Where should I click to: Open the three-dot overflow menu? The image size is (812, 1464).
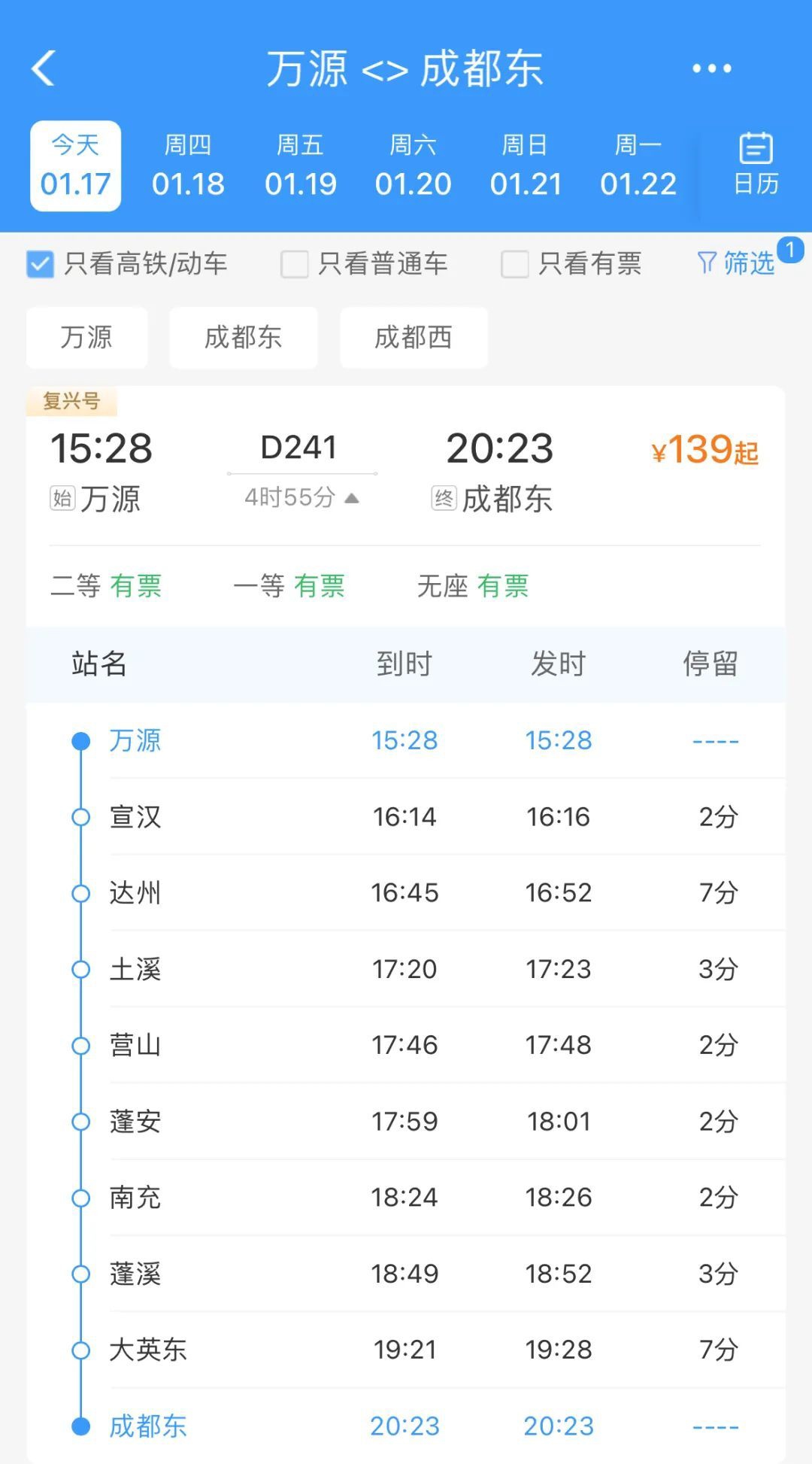(711, 68)
